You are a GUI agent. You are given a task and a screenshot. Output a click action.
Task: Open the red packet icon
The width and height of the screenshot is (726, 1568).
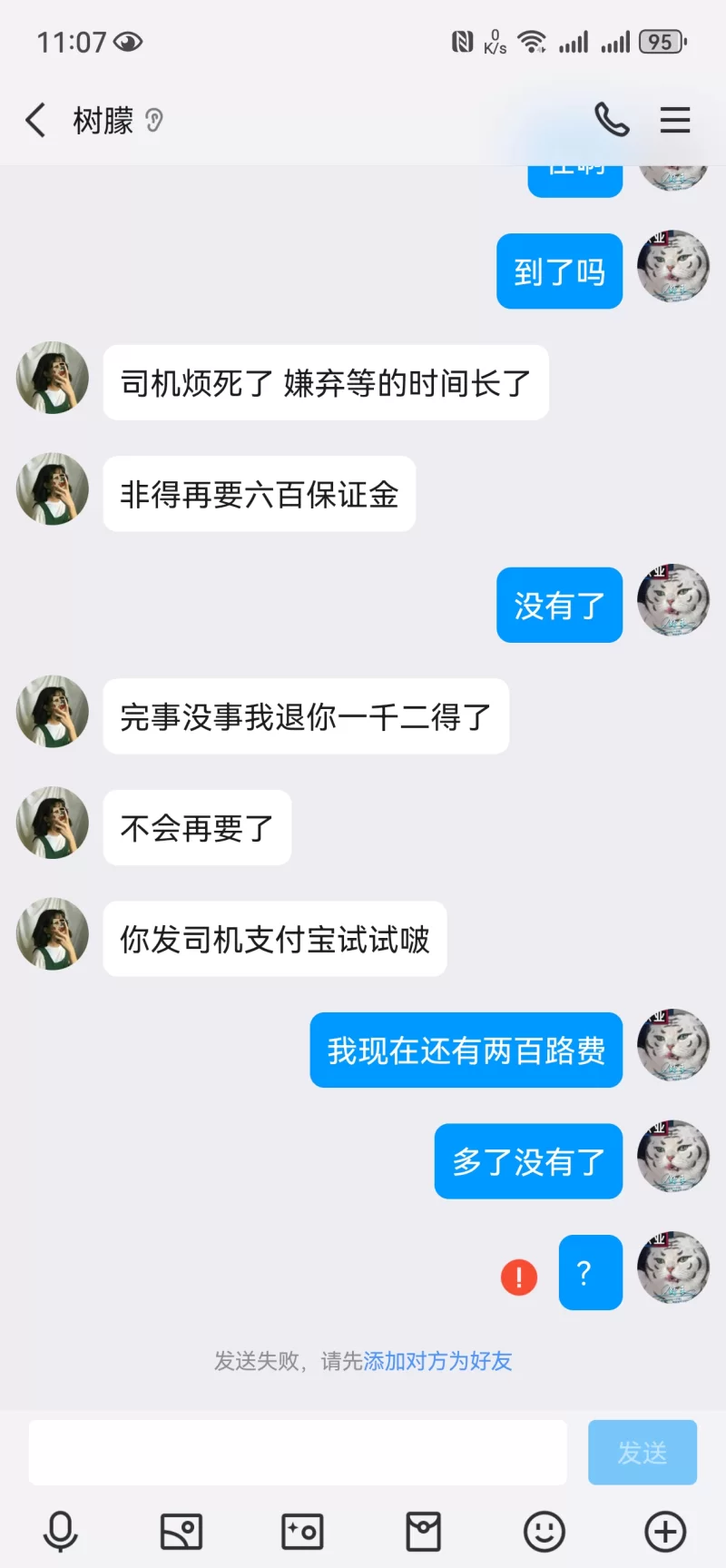[423, 1532]
